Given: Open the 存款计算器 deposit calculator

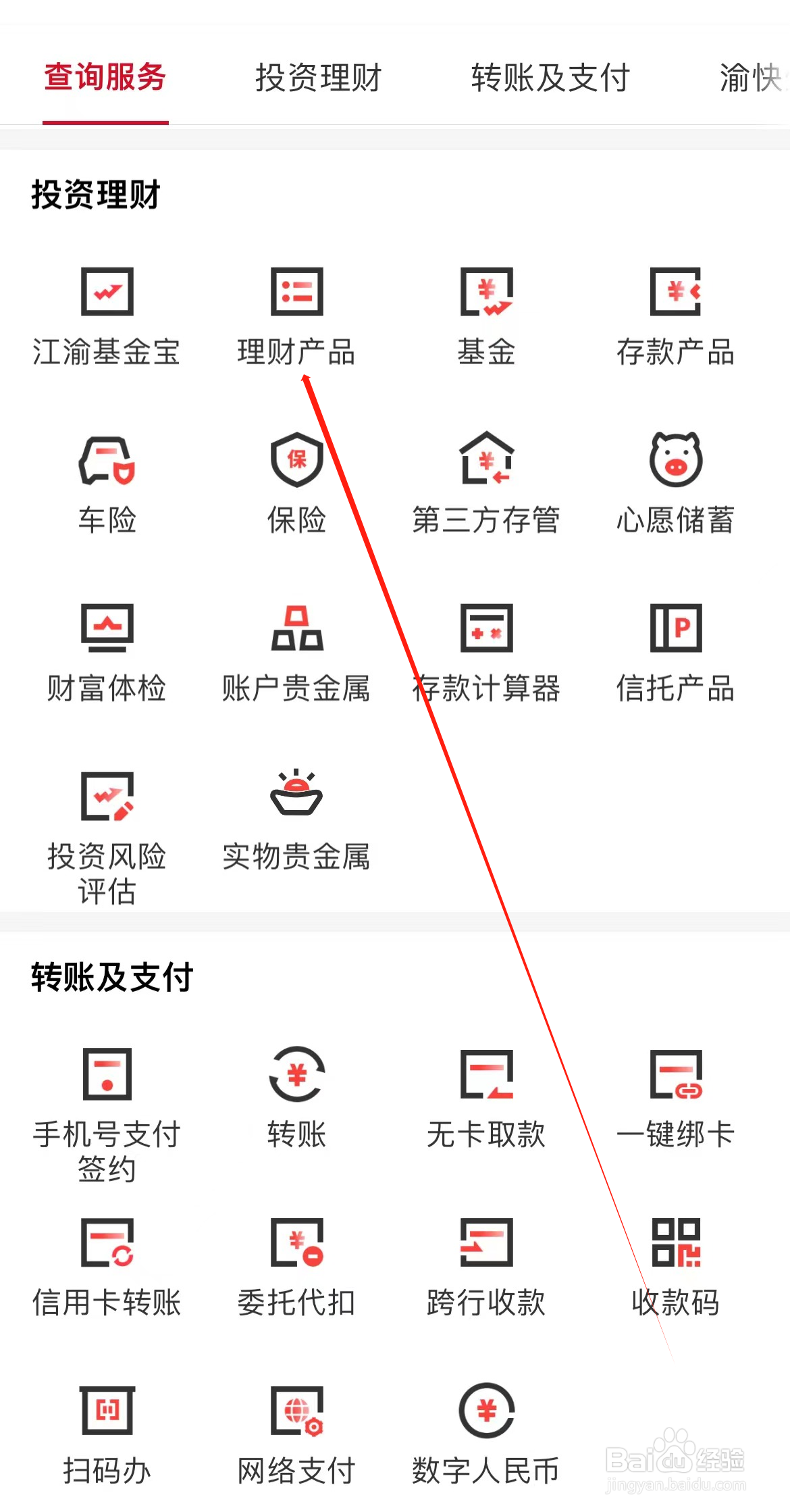Looking at the screenshot, I should click(x=486, y=649).
